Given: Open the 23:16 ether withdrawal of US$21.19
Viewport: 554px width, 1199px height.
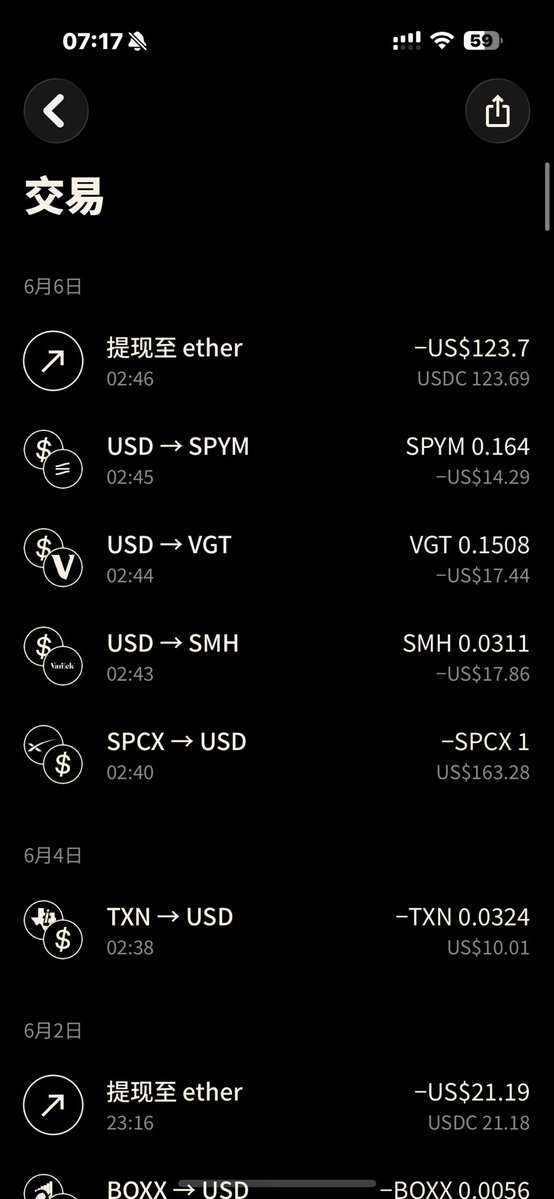Looking at the screenshot, I should pyautogui.click(x=277, y=1106).
